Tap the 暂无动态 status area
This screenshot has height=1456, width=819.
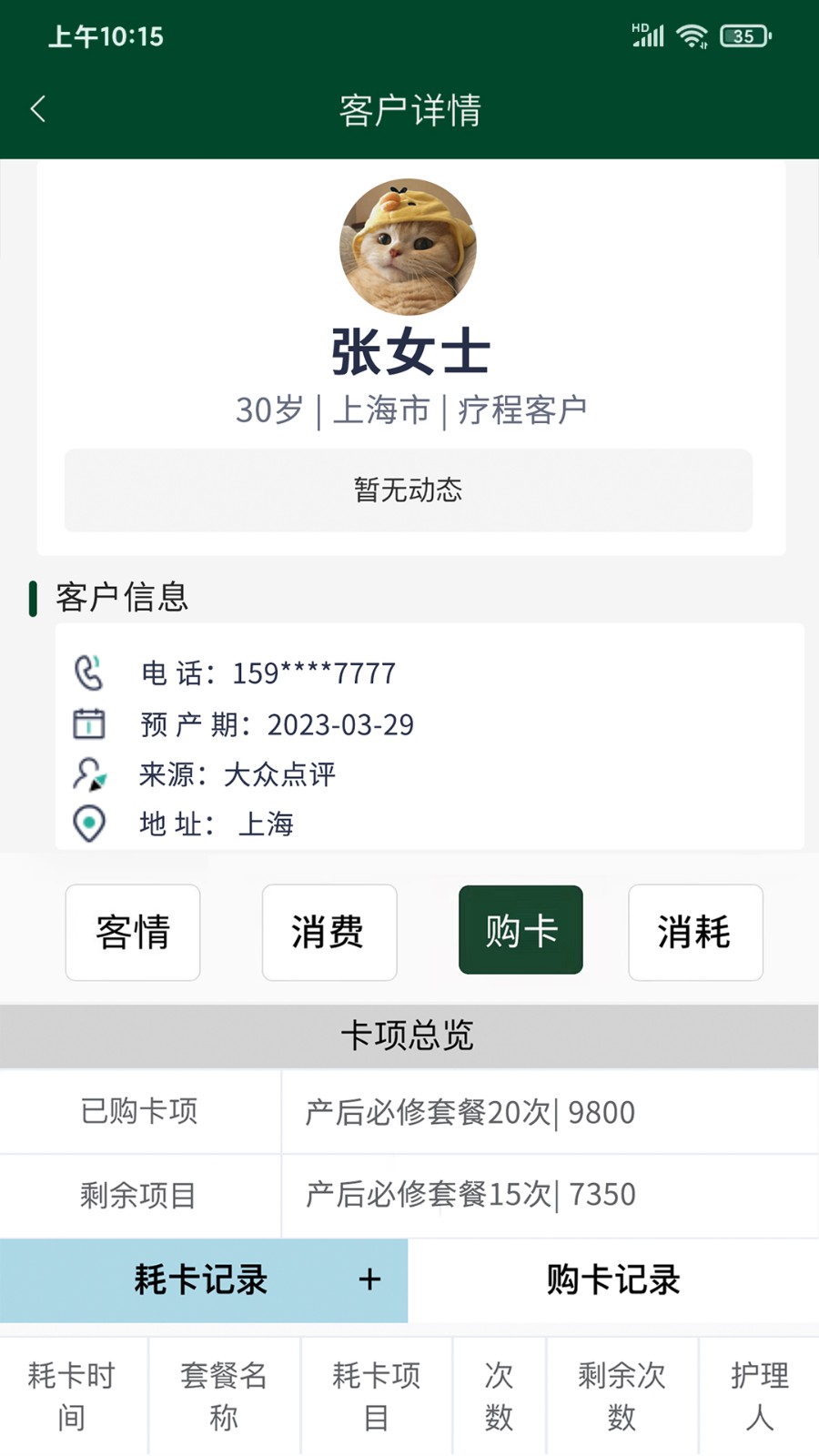click(408, 490)
